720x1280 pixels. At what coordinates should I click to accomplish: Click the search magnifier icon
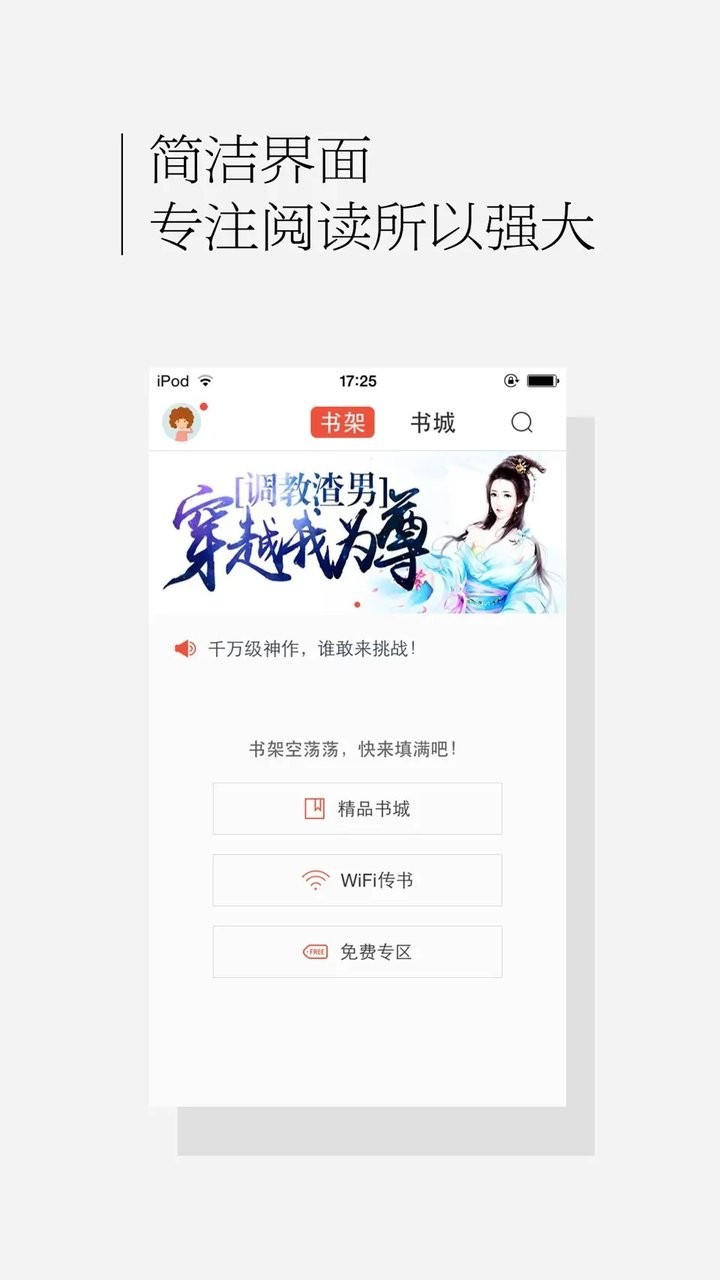(521, 423)
